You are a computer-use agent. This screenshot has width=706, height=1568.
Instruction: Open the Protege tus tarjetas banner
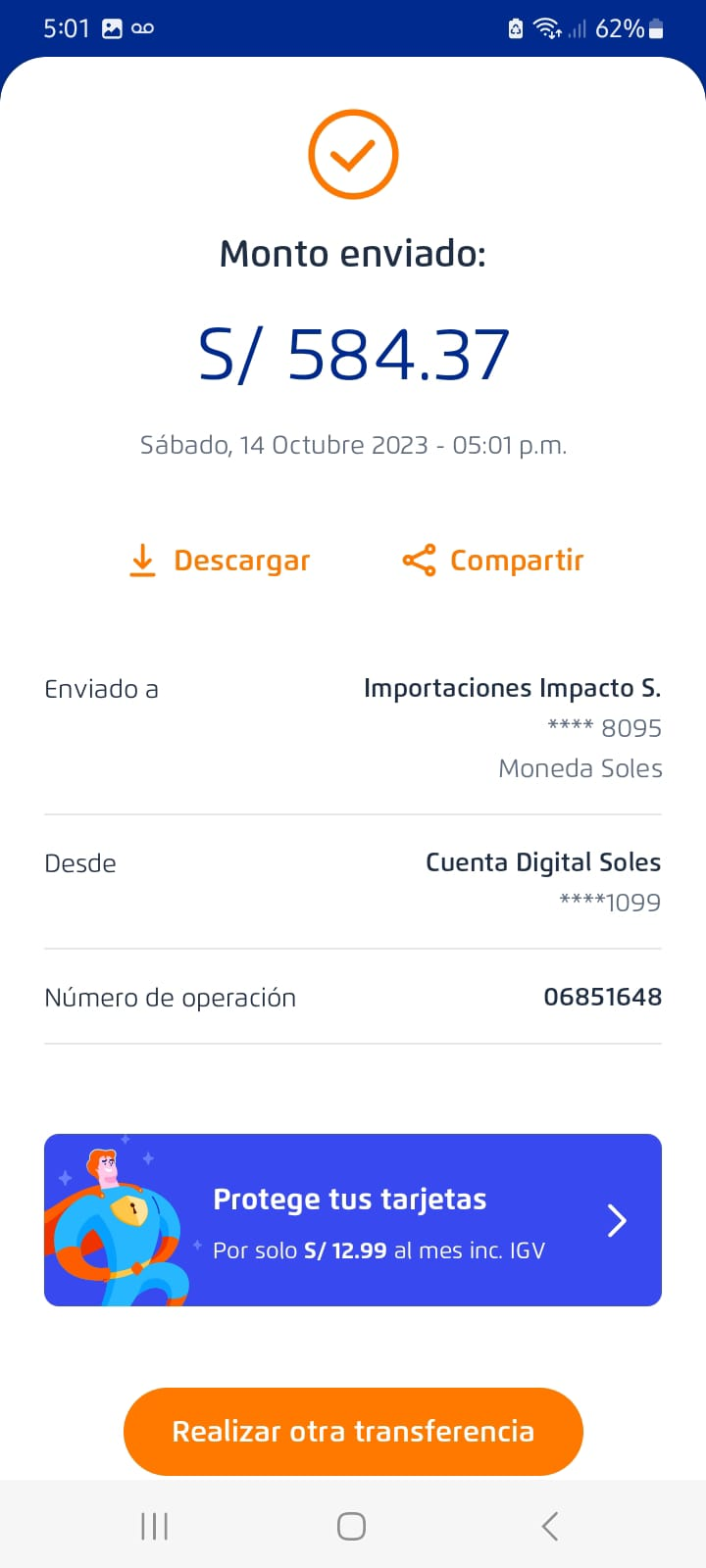tap(353, 1220)
